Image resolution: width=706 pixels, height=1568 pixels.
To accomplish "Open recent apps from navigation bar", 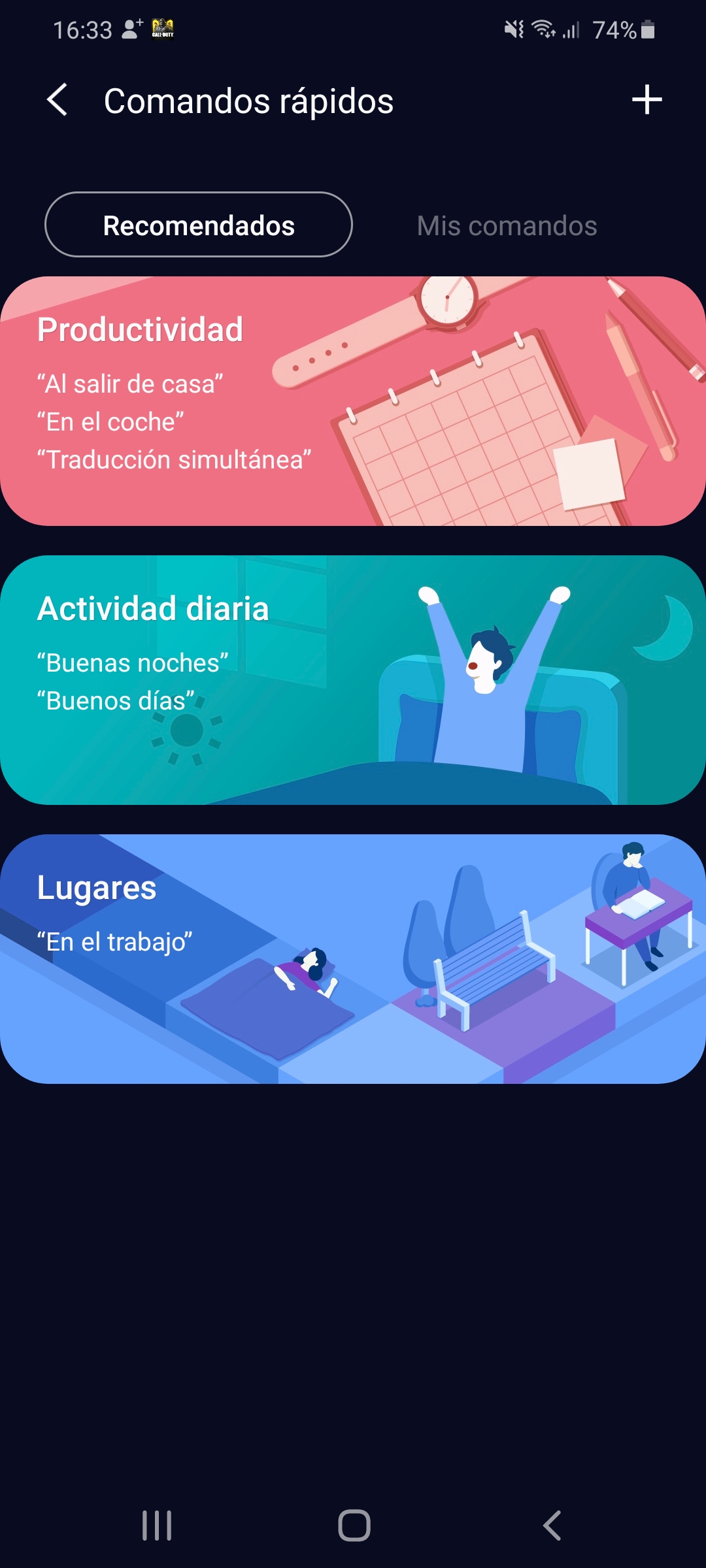I will (x=157, y=1526).
